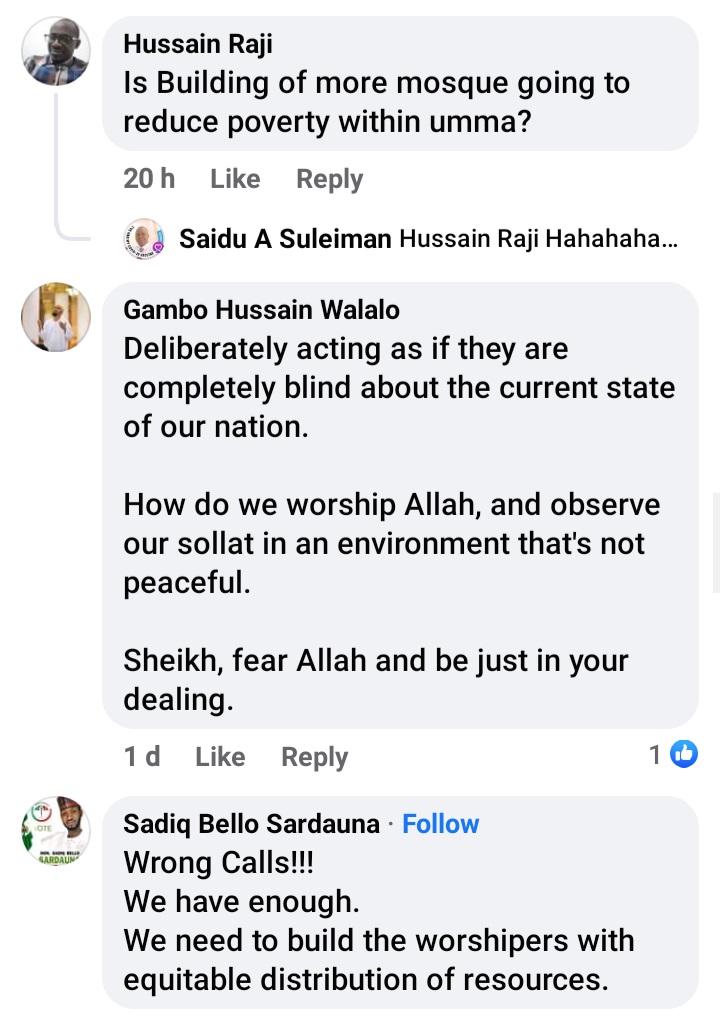Viewport: 720px width, 1017px height.
Task: Open Sadiq Bello Sardauna's profile name
Action: click(x=251, y=824)
